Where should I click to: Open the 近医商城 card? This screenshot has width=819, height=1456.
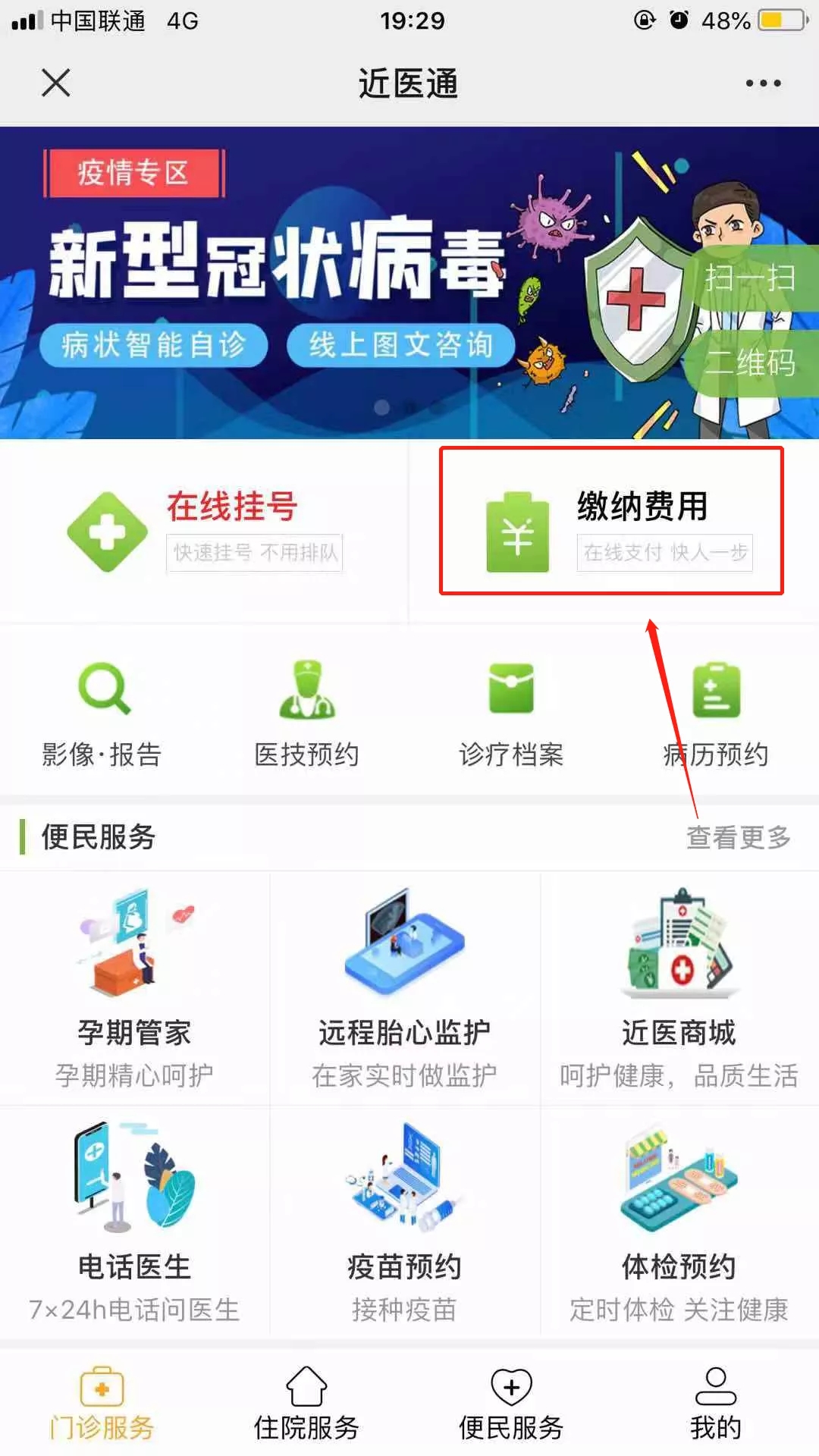click(679, 990)
